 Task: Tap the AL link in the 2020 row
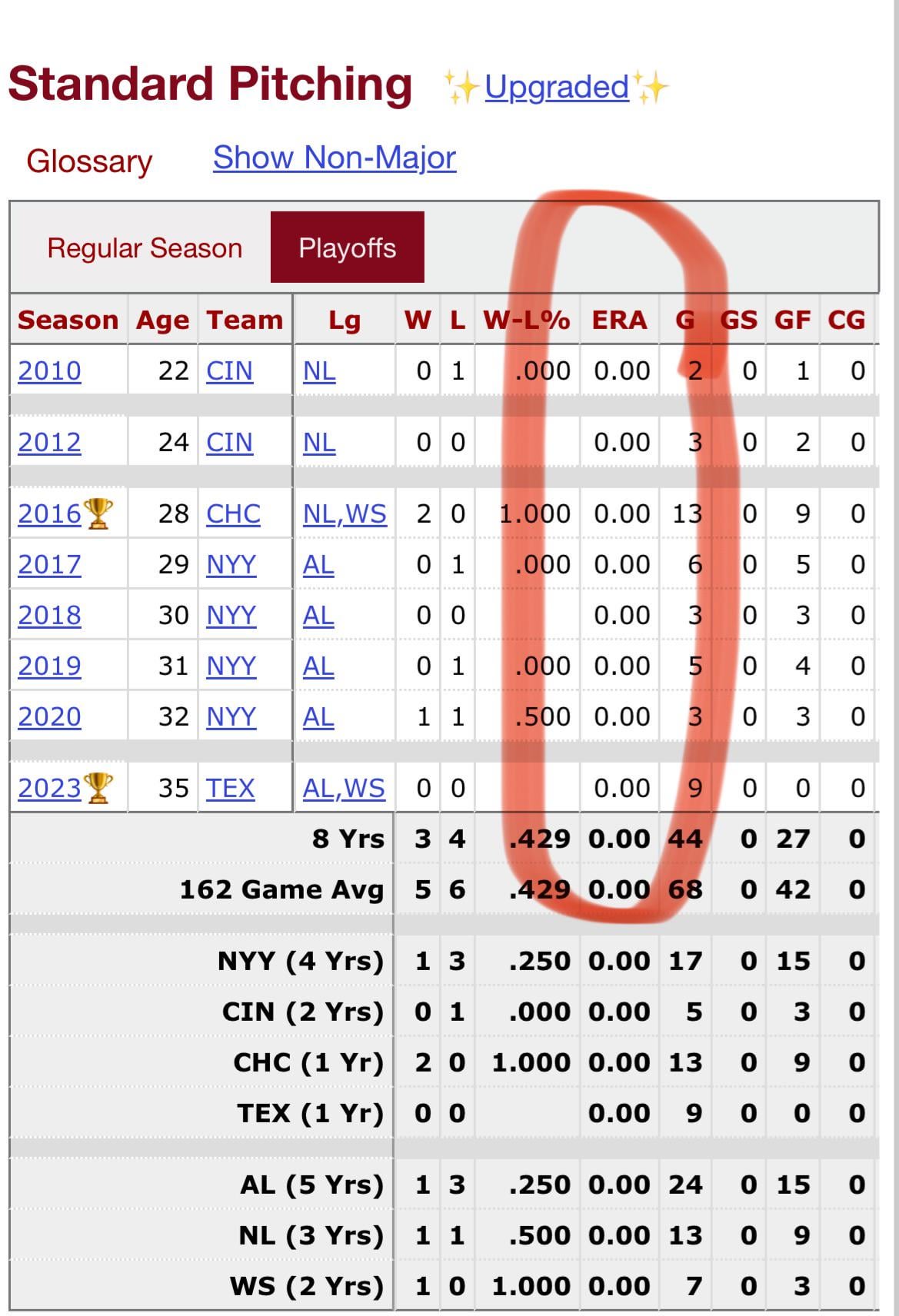pyautogui.click(x=318, y=716)
